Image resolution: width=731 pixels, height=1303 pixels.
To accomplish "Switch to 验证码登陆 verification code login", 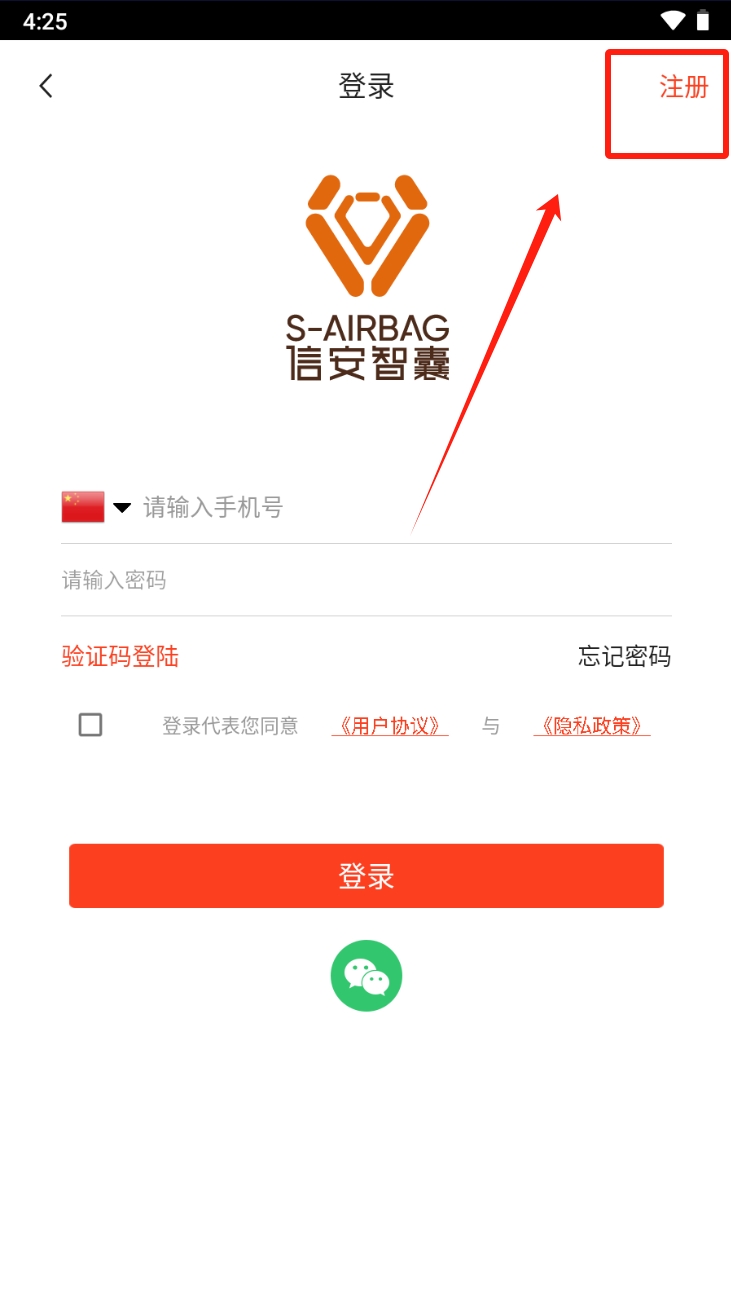I will [120, 656].
